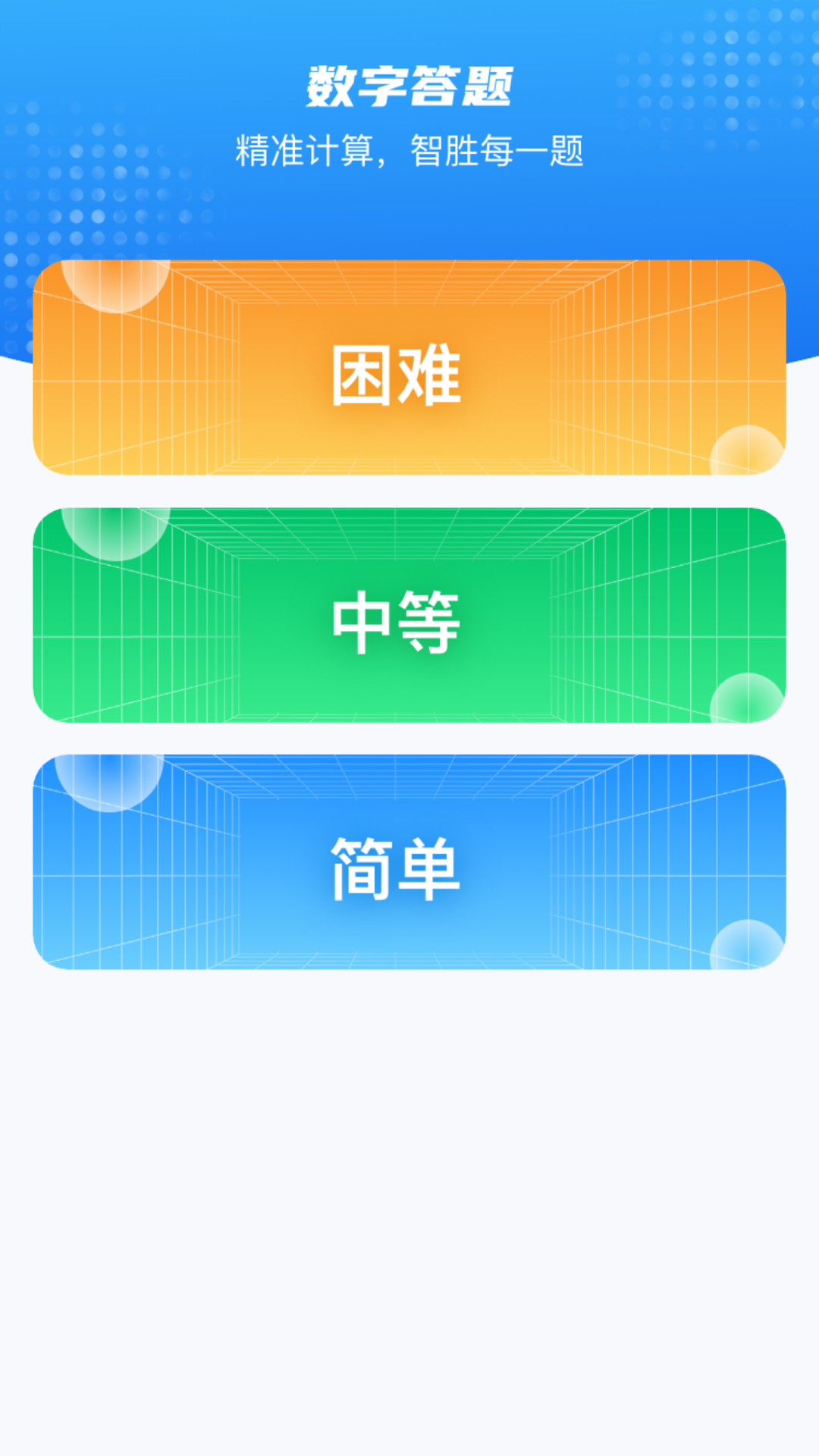Select the 困难 difficulty level
Screen dimensions: 819x1456
(409, 368)
